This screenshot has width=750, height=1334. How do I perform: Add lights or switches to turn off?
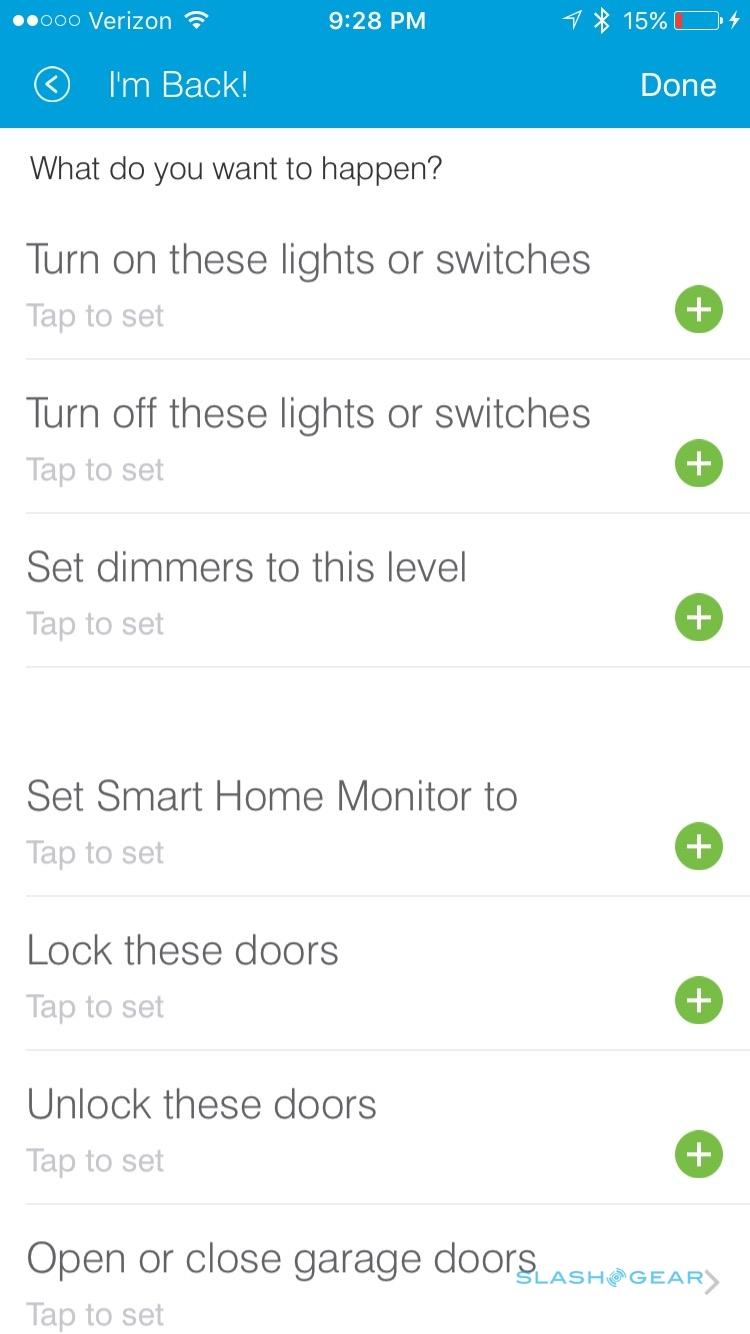point(698,464)
